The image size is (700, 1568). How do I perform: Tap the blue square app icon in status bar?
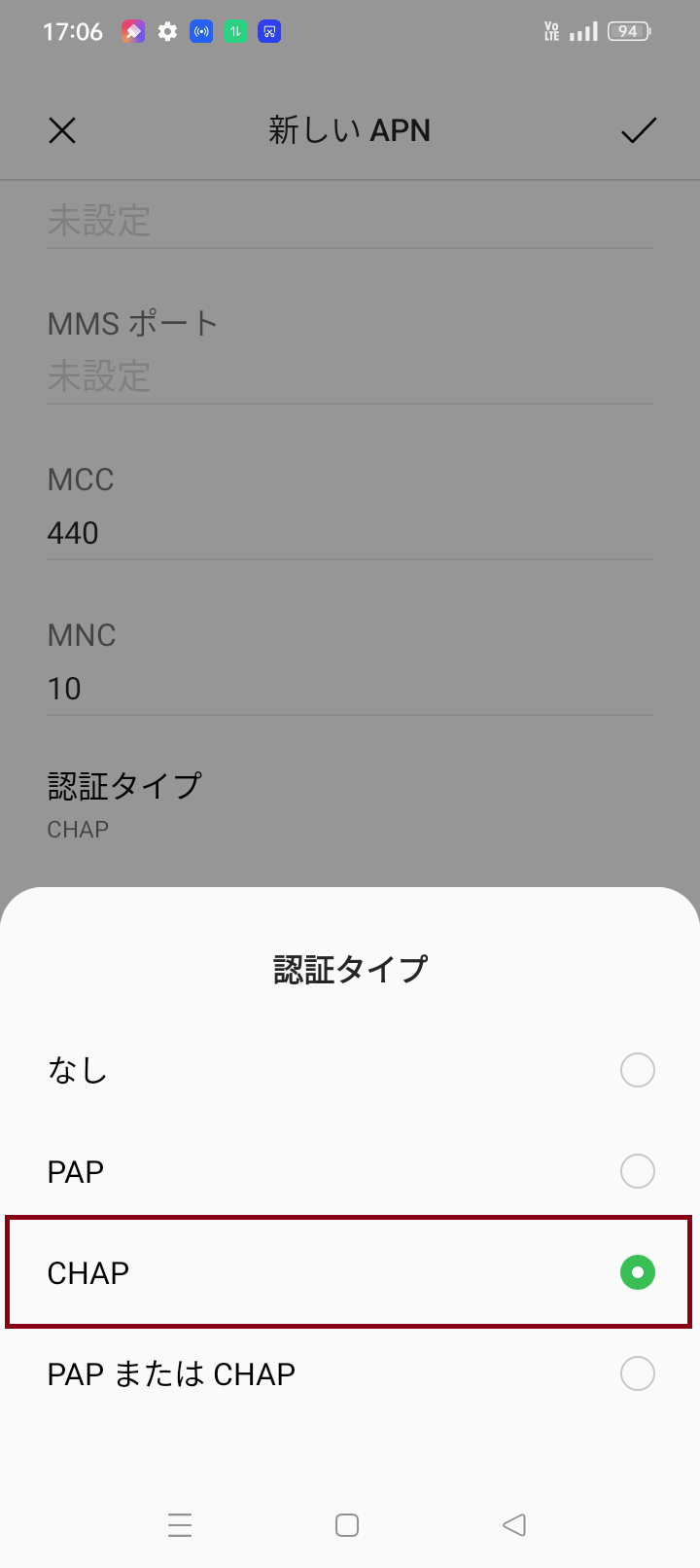coord(269,31)
